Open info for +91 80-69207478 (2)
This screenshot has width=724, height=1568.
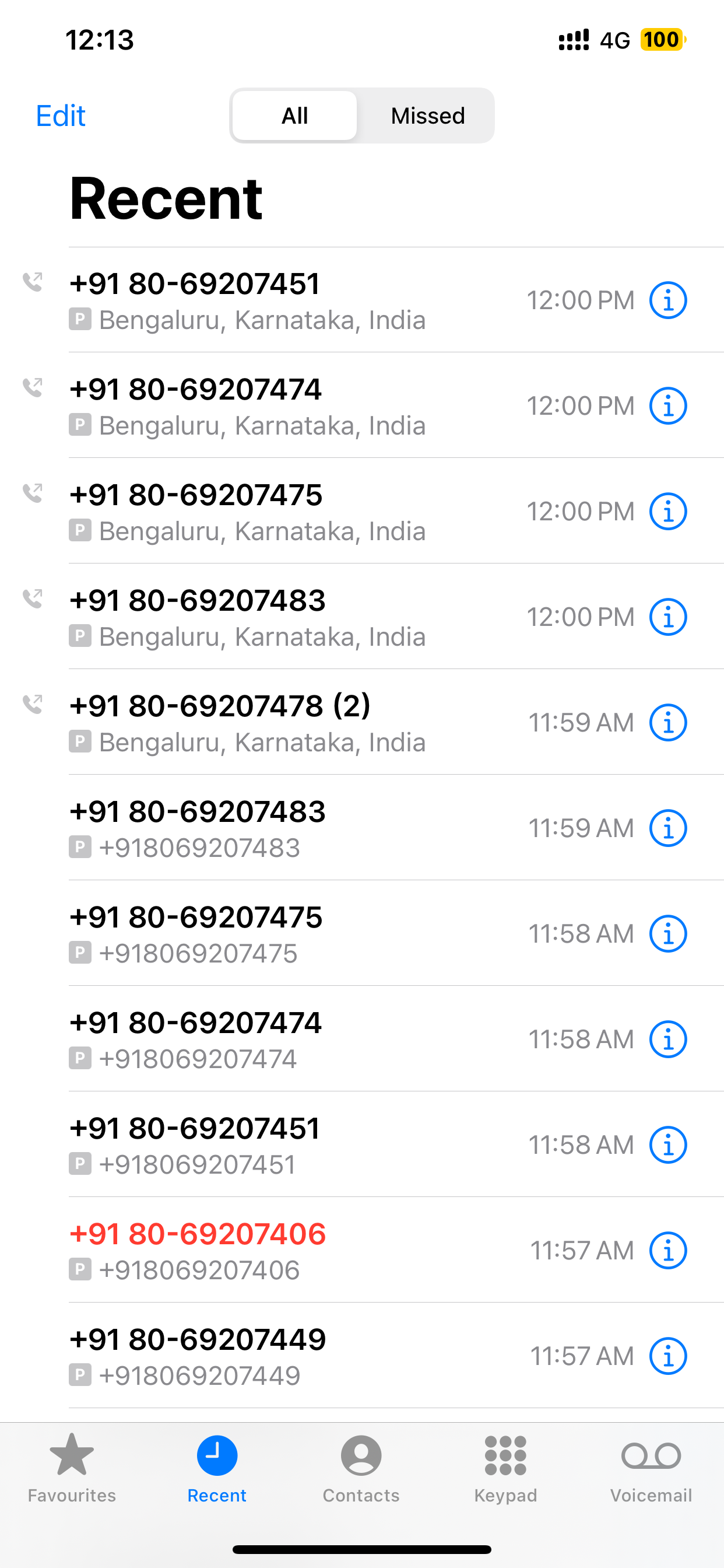coord(668,723)
